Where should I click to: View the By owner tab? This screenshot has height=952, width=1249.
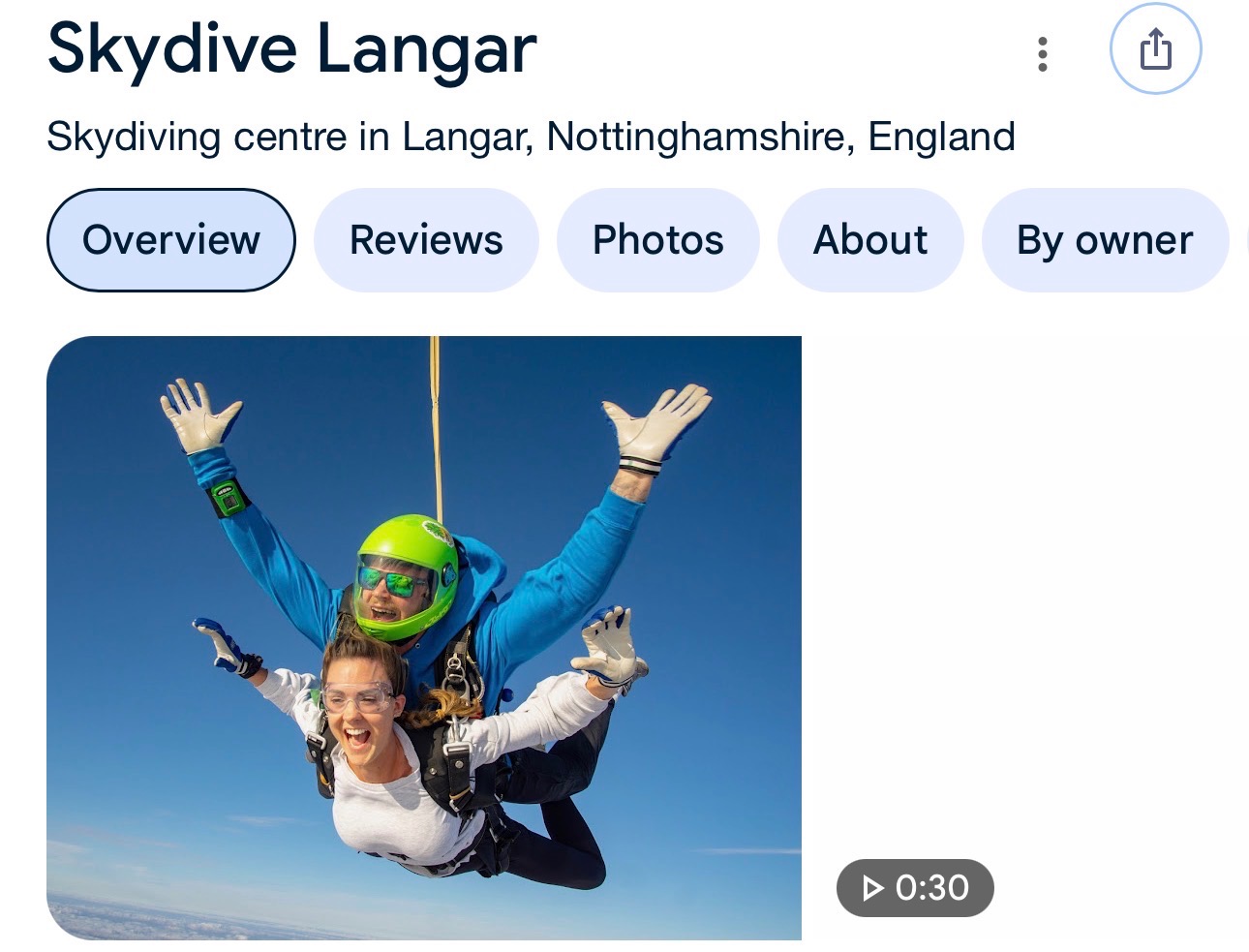[1104, 240]
